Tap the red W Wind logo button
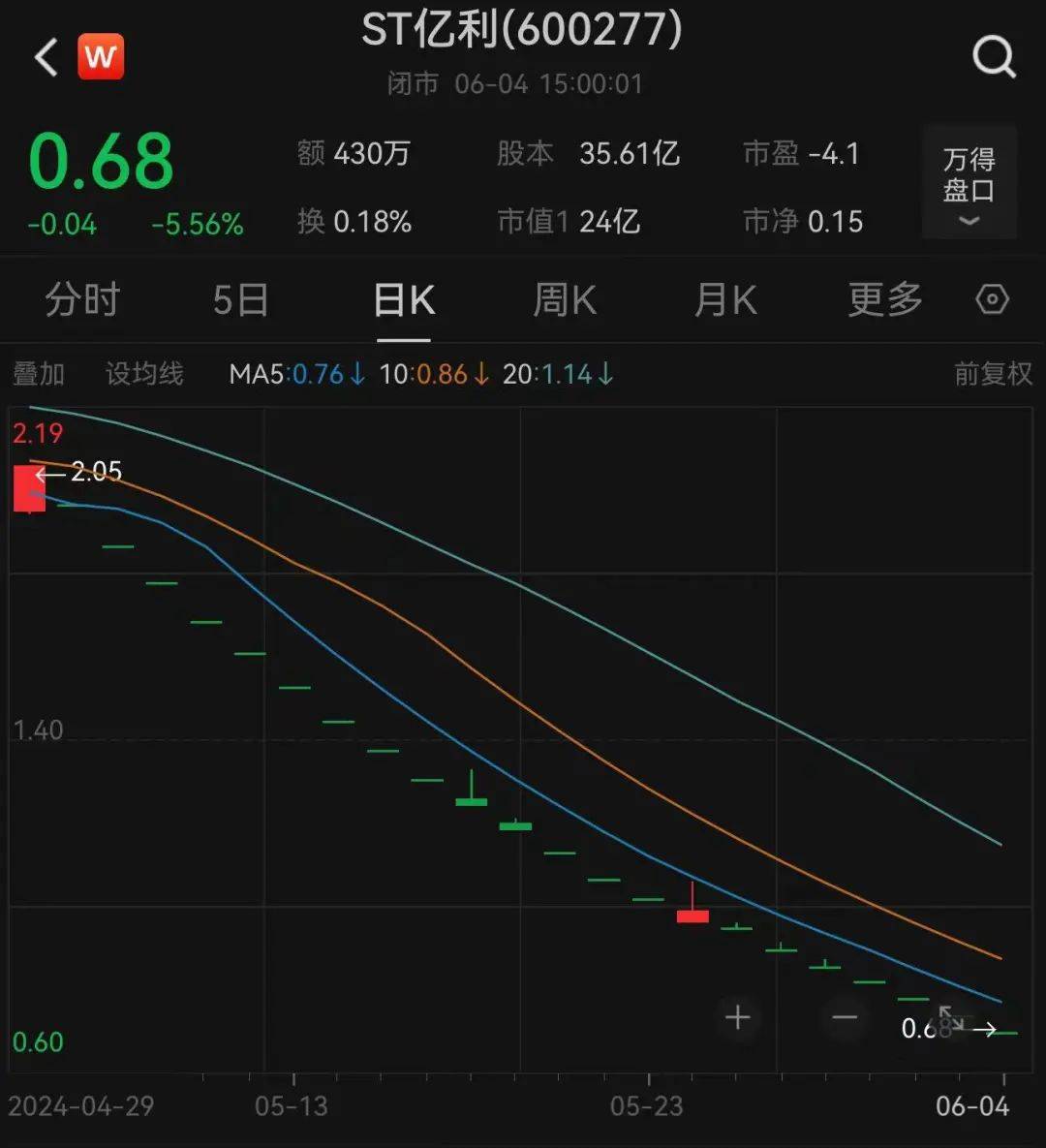1046x1148 pixels. pos(101,56)
